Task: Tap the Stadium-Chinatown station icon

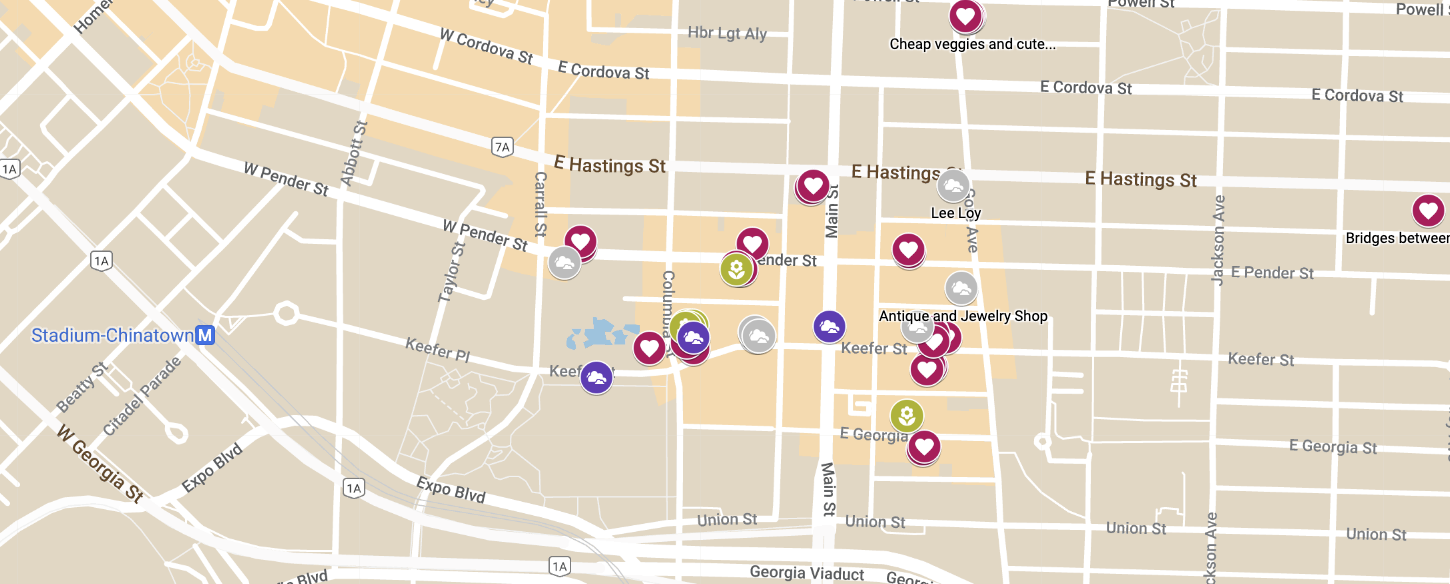Action: tap(205, 336)
